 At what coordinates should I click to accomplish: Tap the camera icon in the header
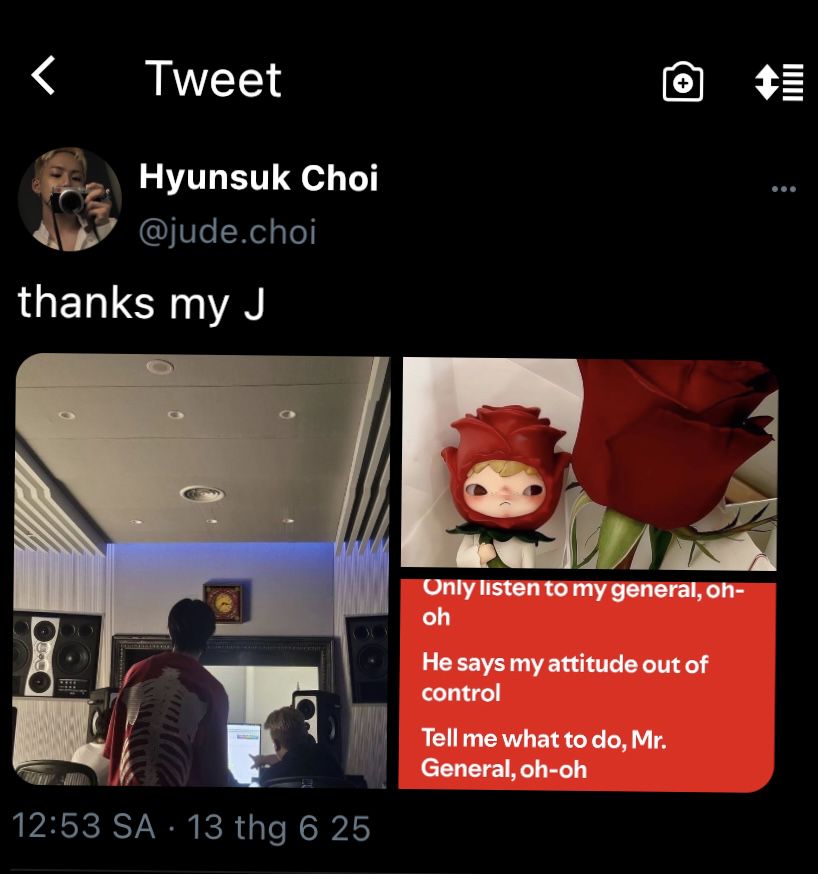683,83
